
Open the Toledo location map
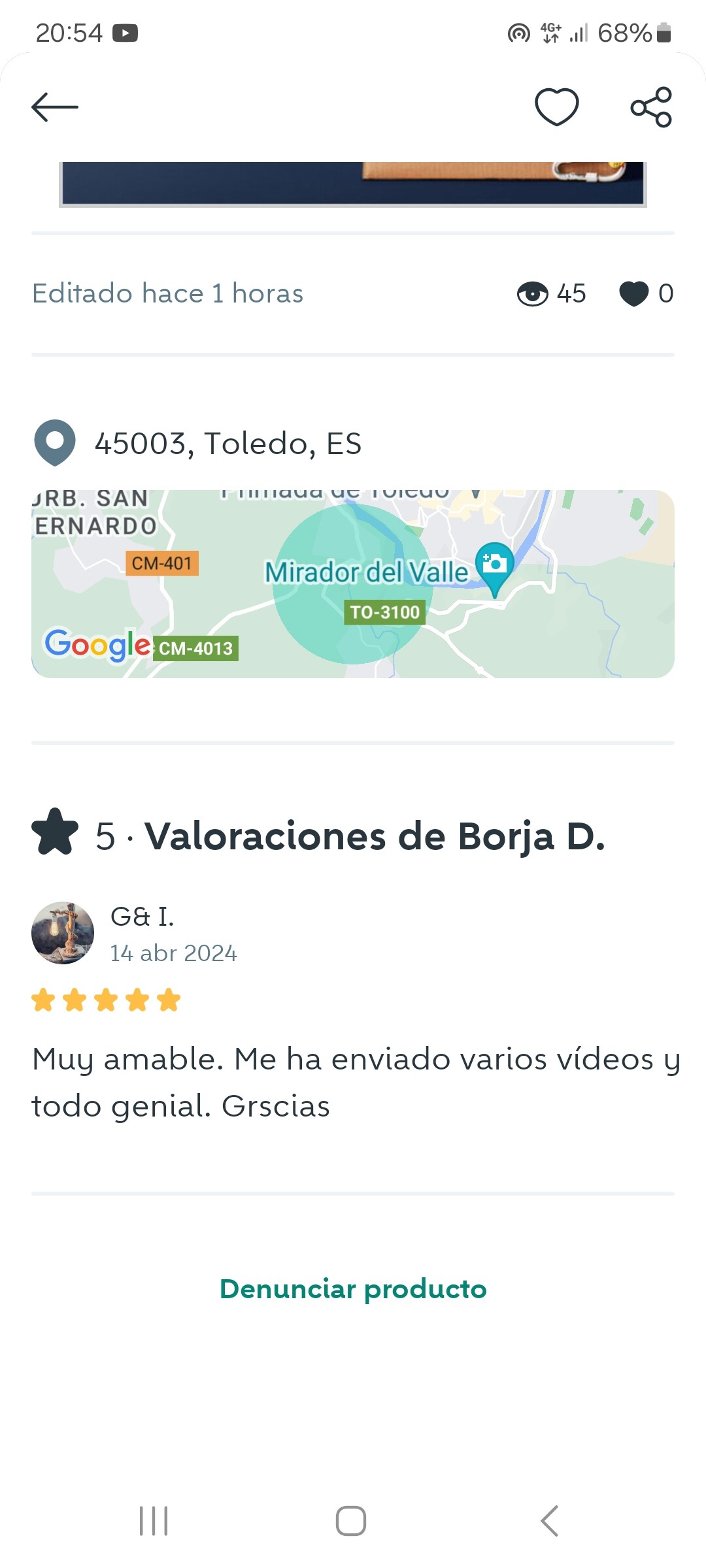tap(353, 583)
